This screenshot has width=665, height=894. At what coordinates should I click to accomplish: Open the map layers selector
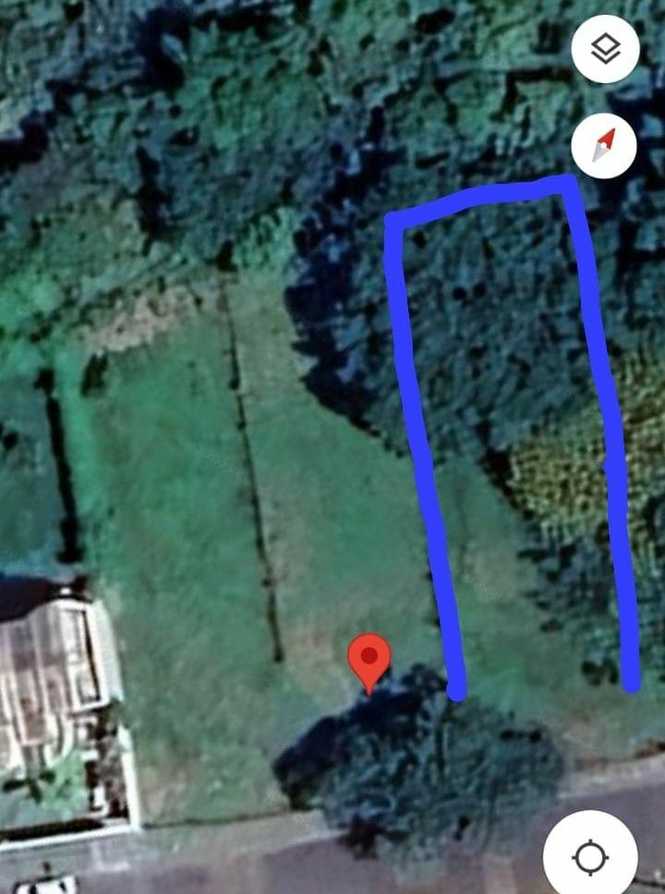pos(605,49)
